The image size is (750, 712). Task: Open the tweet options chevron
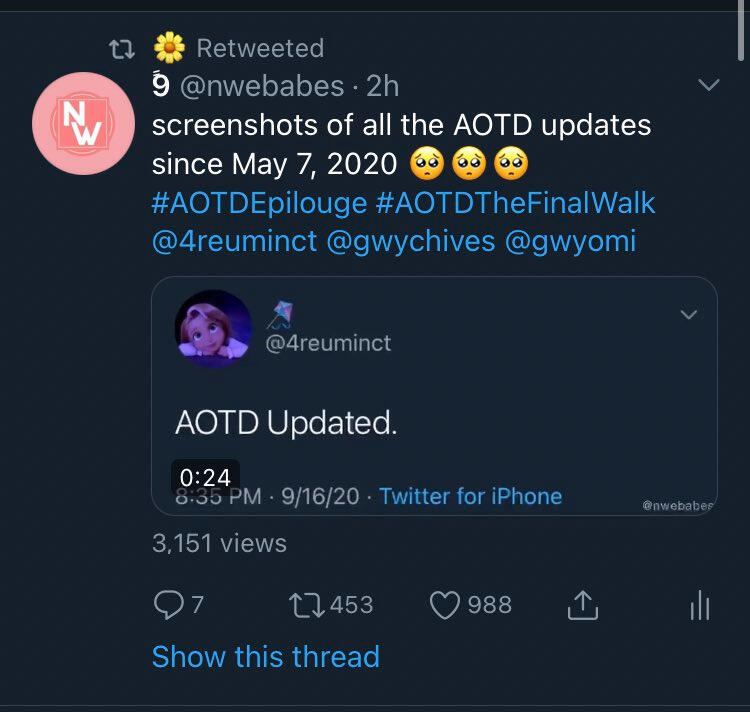click(708, 86)
